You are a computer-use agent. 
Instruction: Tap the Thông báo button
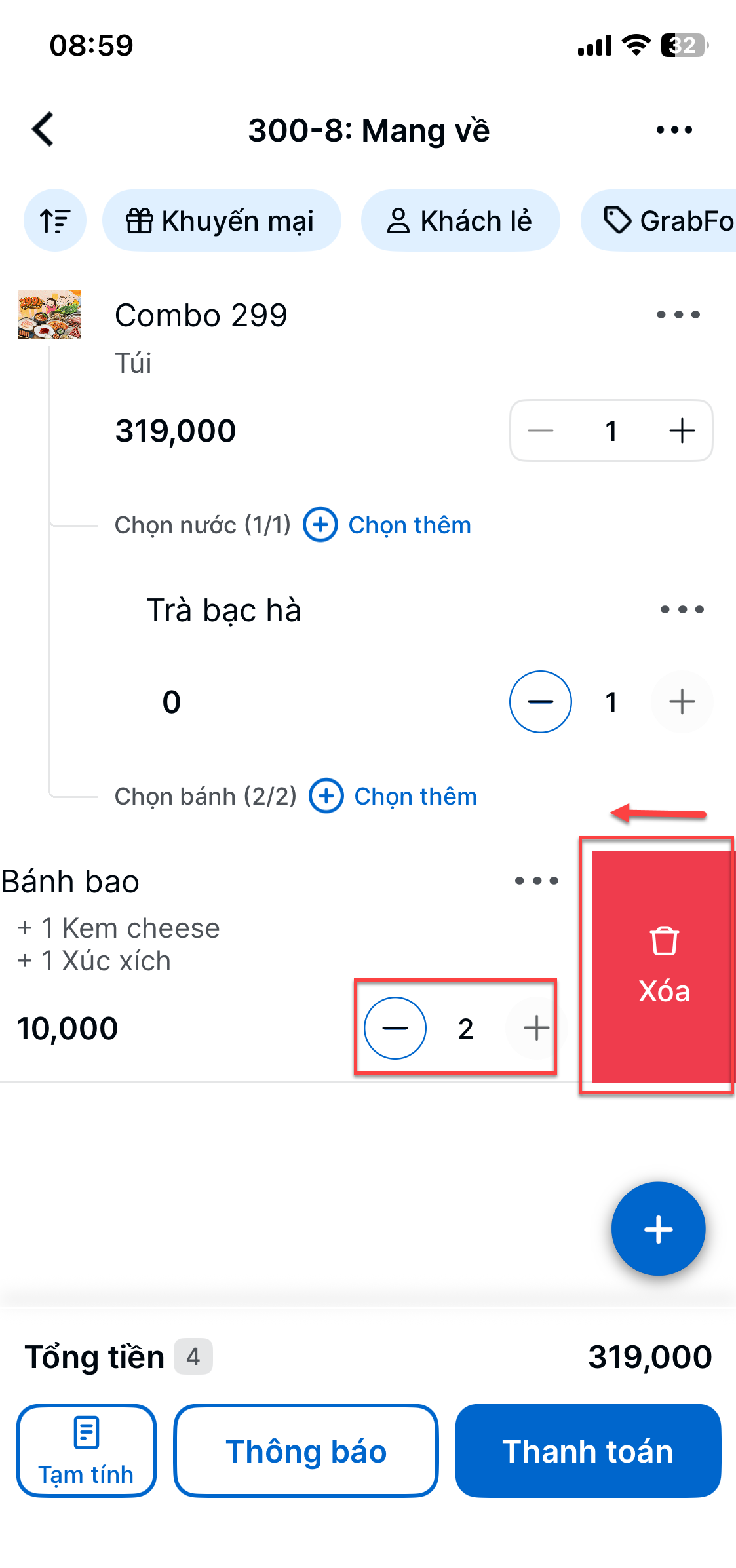click(306, 1451)
